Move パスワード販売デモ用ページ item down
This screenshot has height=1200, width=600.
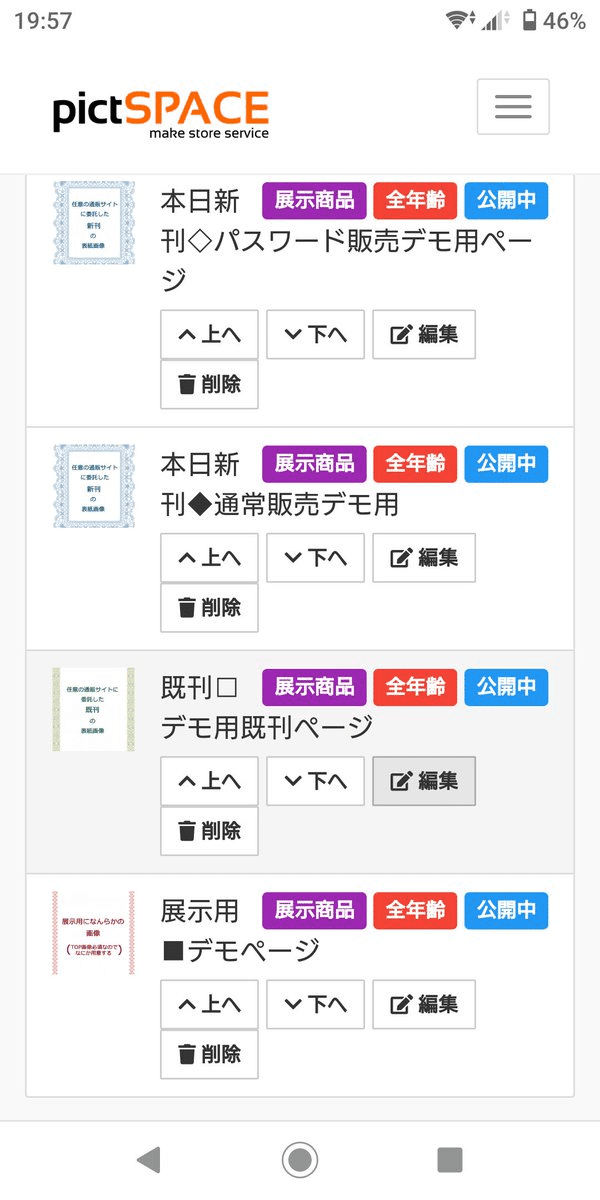(315, 335)
